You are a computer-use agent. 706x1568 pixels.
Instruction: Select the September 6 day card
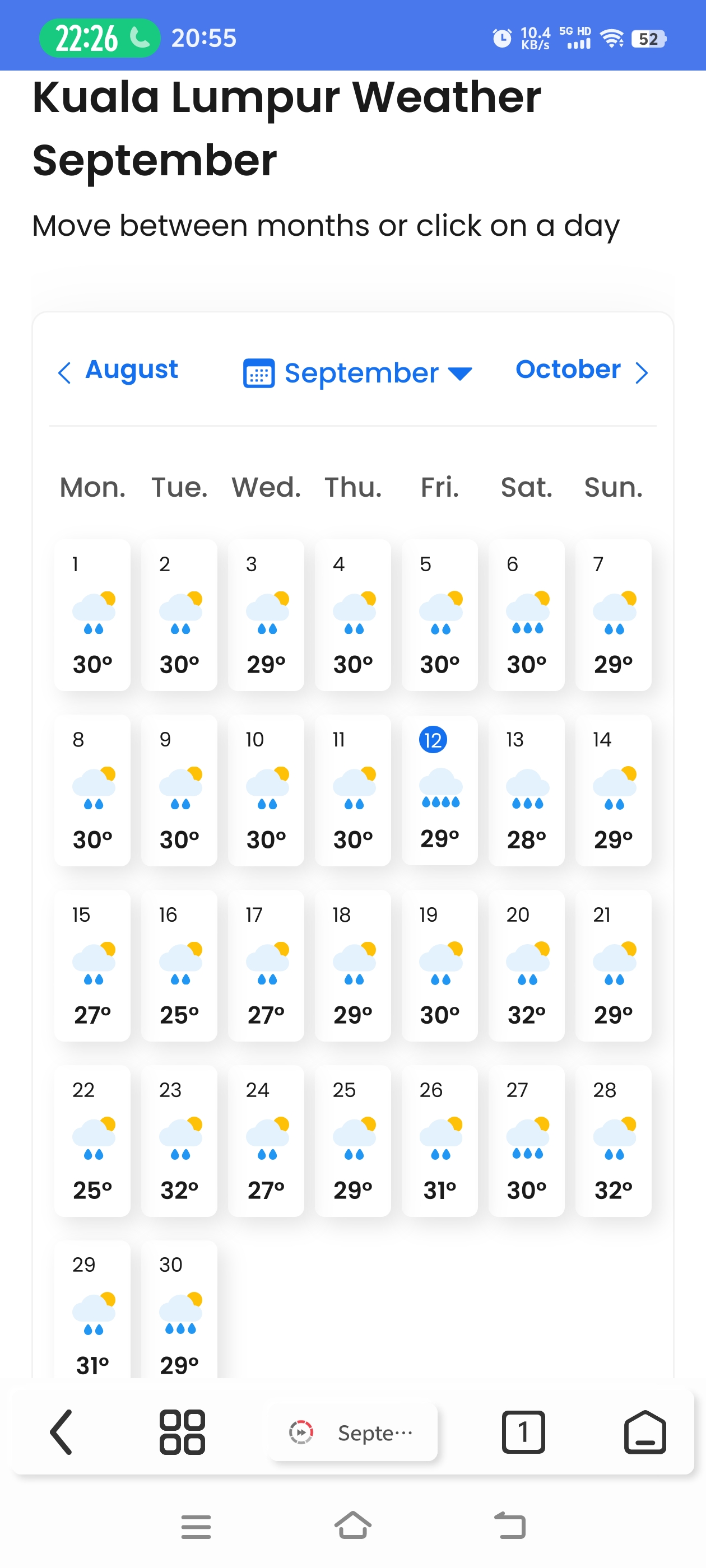pyautogui.click(x=526, y=615)
